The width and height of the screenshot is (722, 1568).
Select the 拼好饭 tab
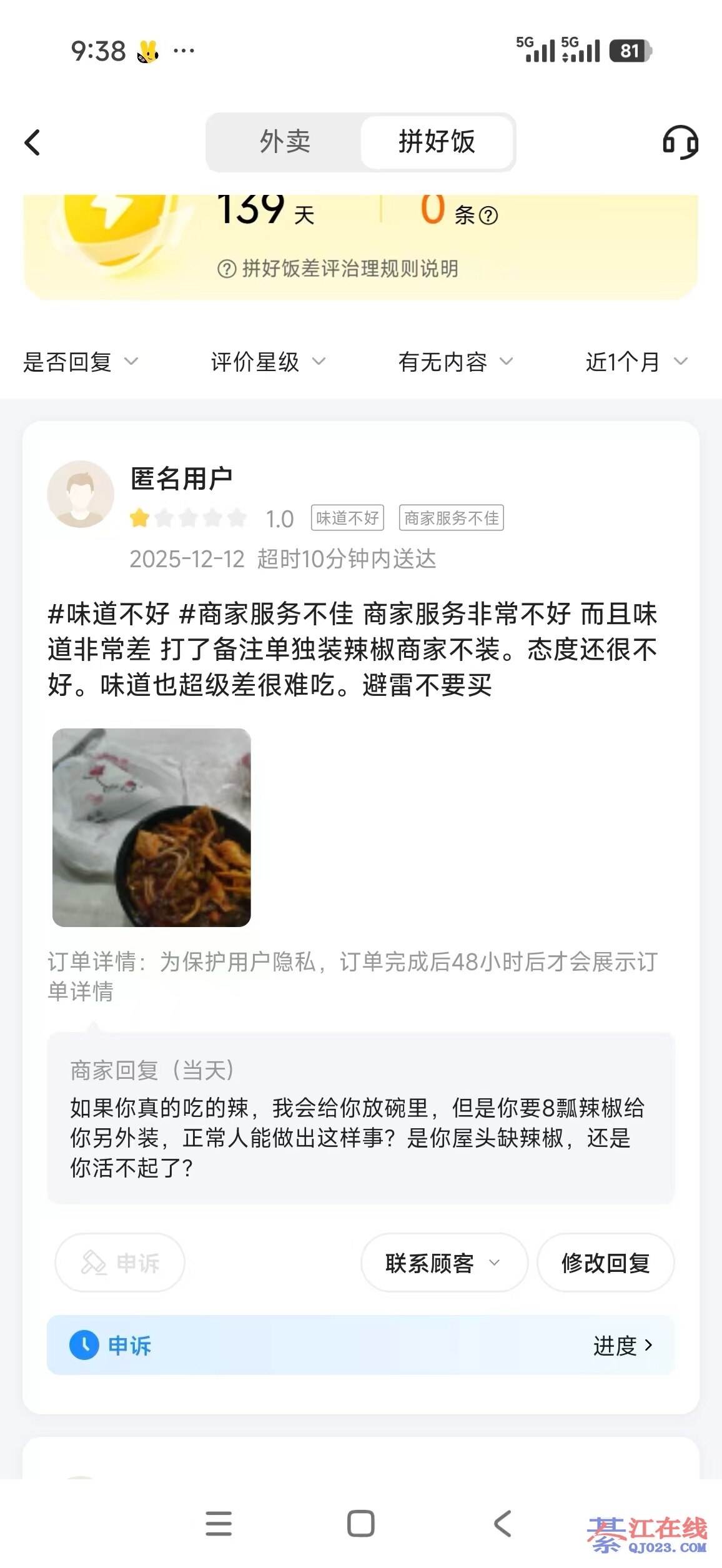pyautogui.click(x=437, y=142)
